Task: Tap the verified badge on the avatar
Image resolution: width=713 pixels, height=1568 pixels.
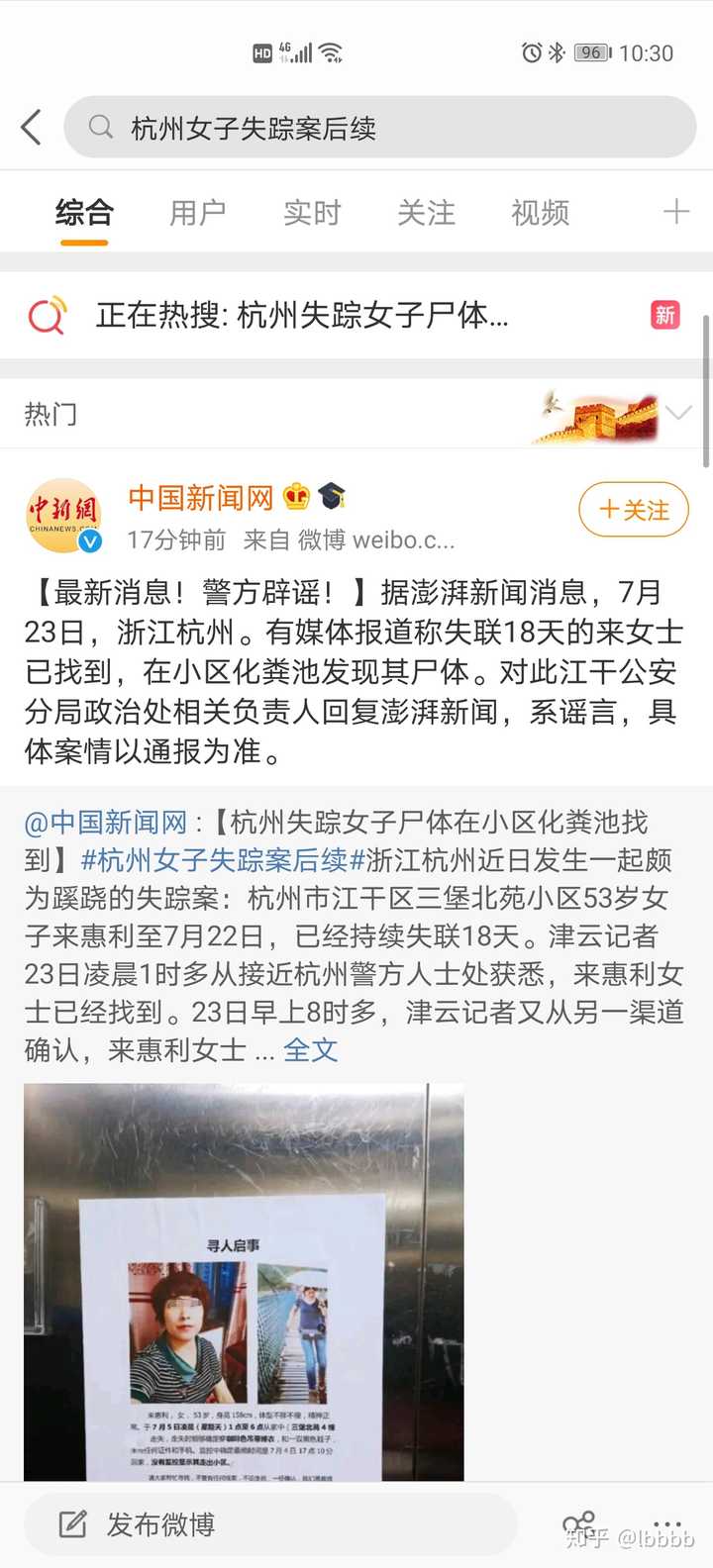Action: 92,541
